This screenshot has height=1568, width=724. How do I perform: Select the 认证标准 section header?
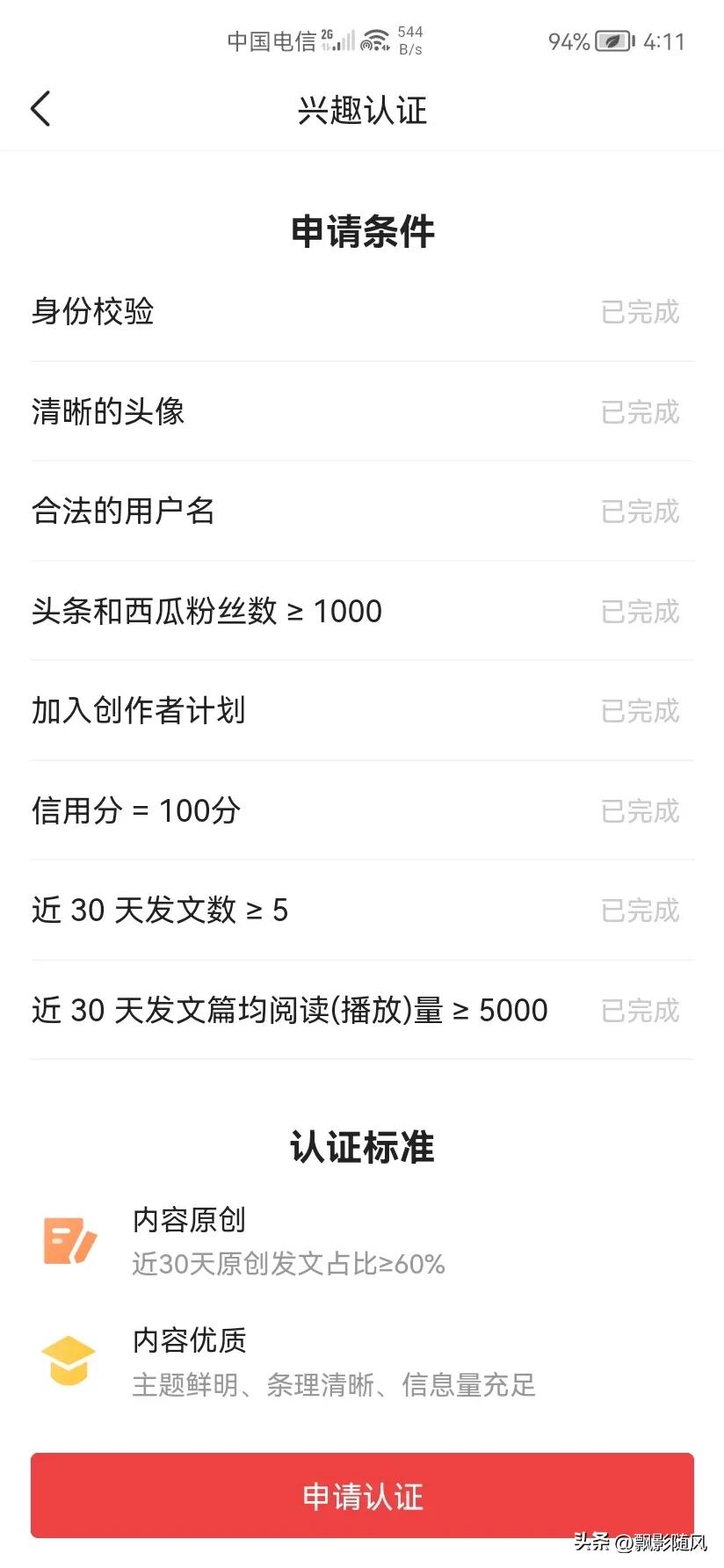pos(362,1146)
